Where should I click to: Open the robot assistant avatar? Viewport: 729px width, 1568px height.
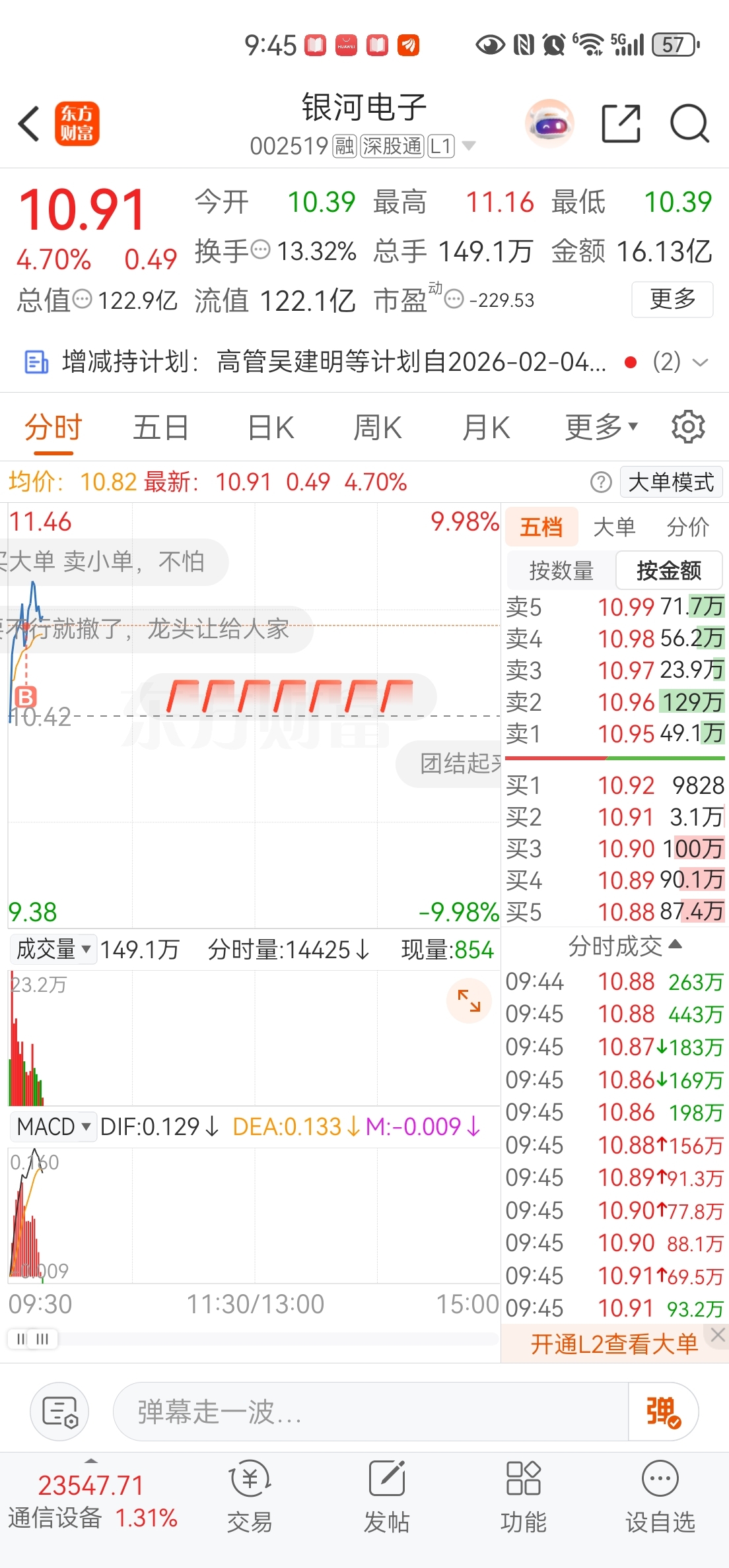549,123
